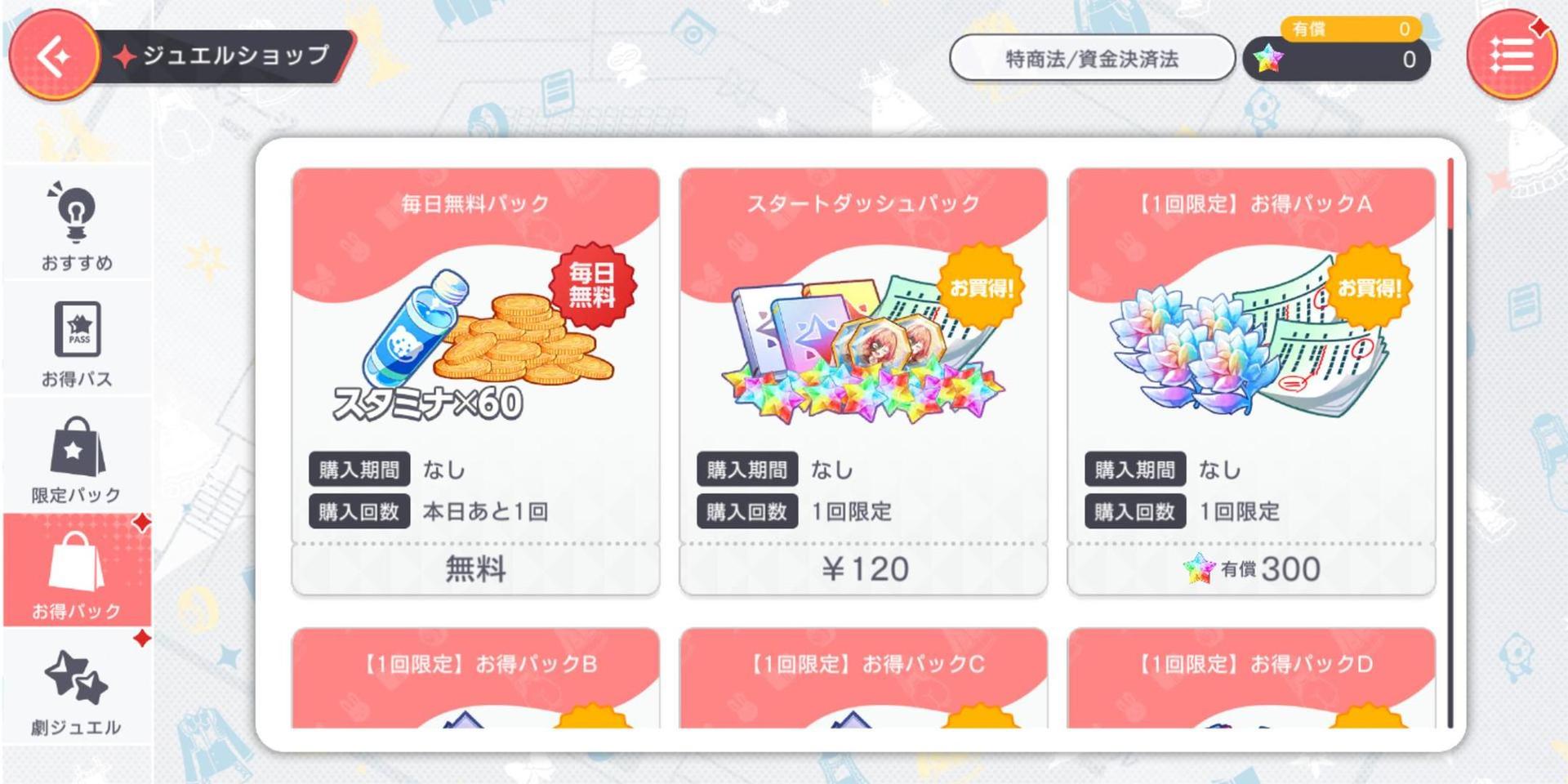Open 【1回限定】お得パックB card
The height and width of the screenshot is (784, 1568).
[475, 678]
